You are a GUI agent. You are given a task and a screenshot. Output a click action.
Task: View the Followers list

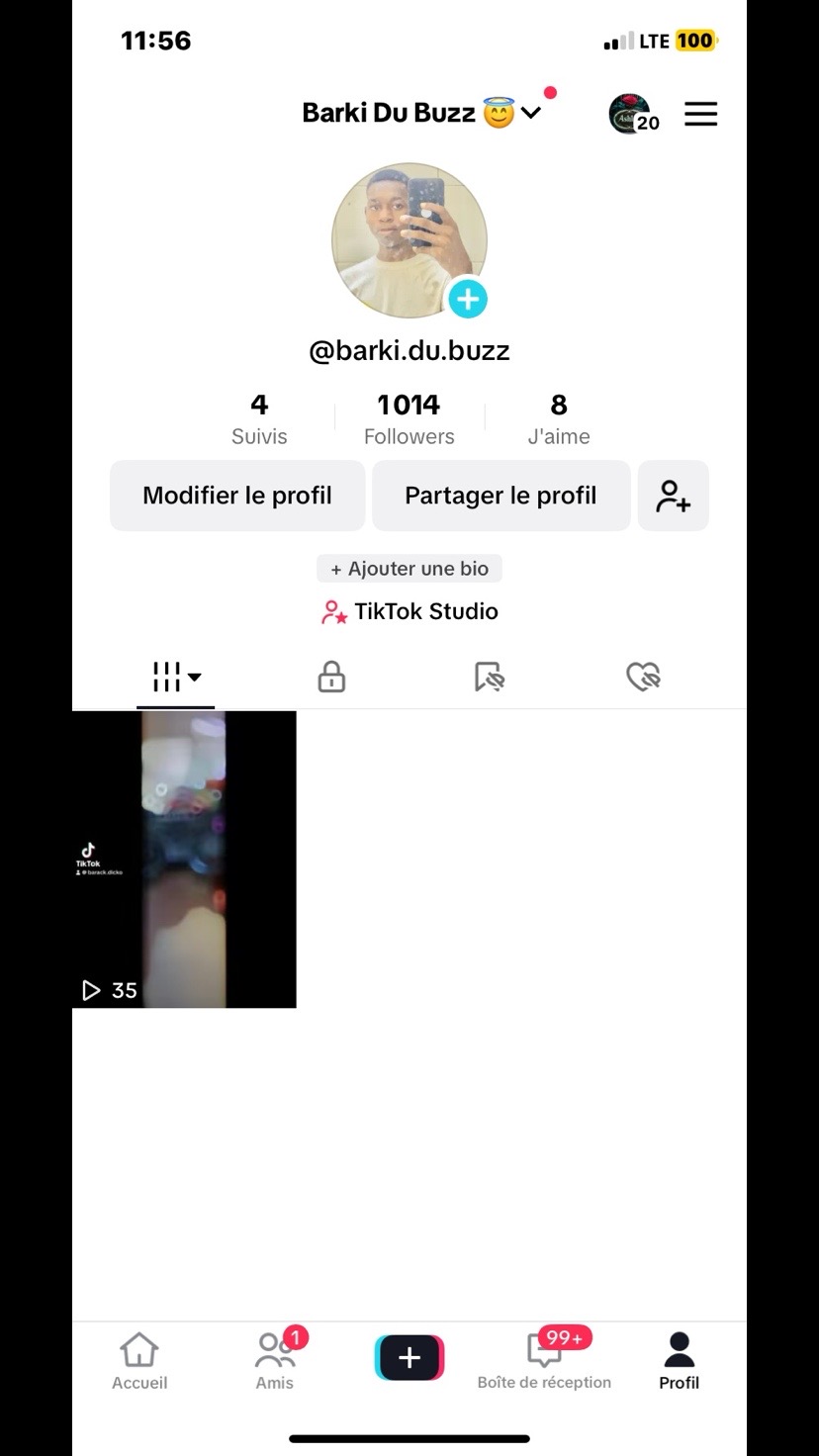coord(409,419)
